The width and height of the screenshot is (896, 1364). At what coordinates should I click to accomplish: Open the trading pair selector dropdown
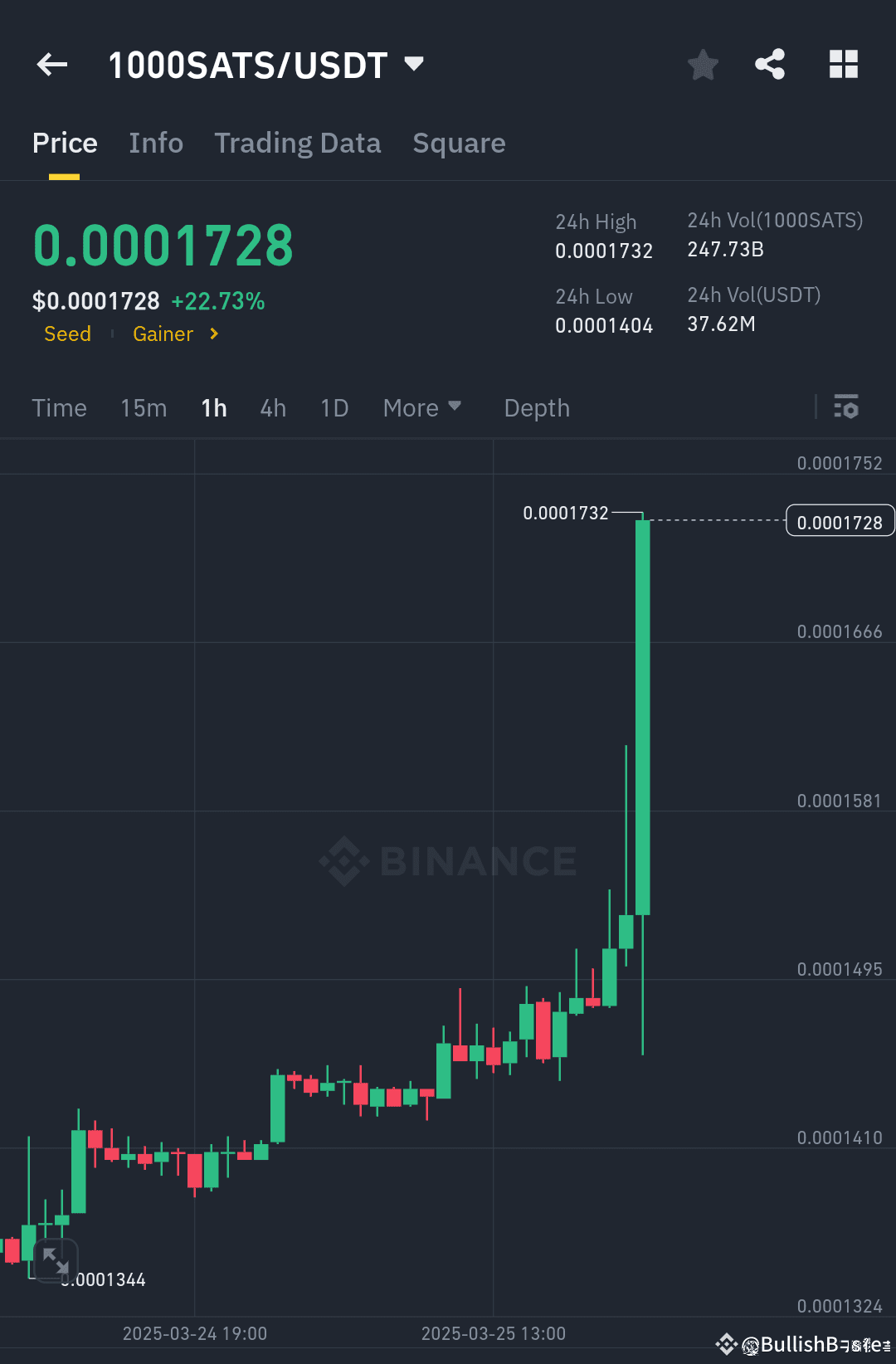[412, 63]
